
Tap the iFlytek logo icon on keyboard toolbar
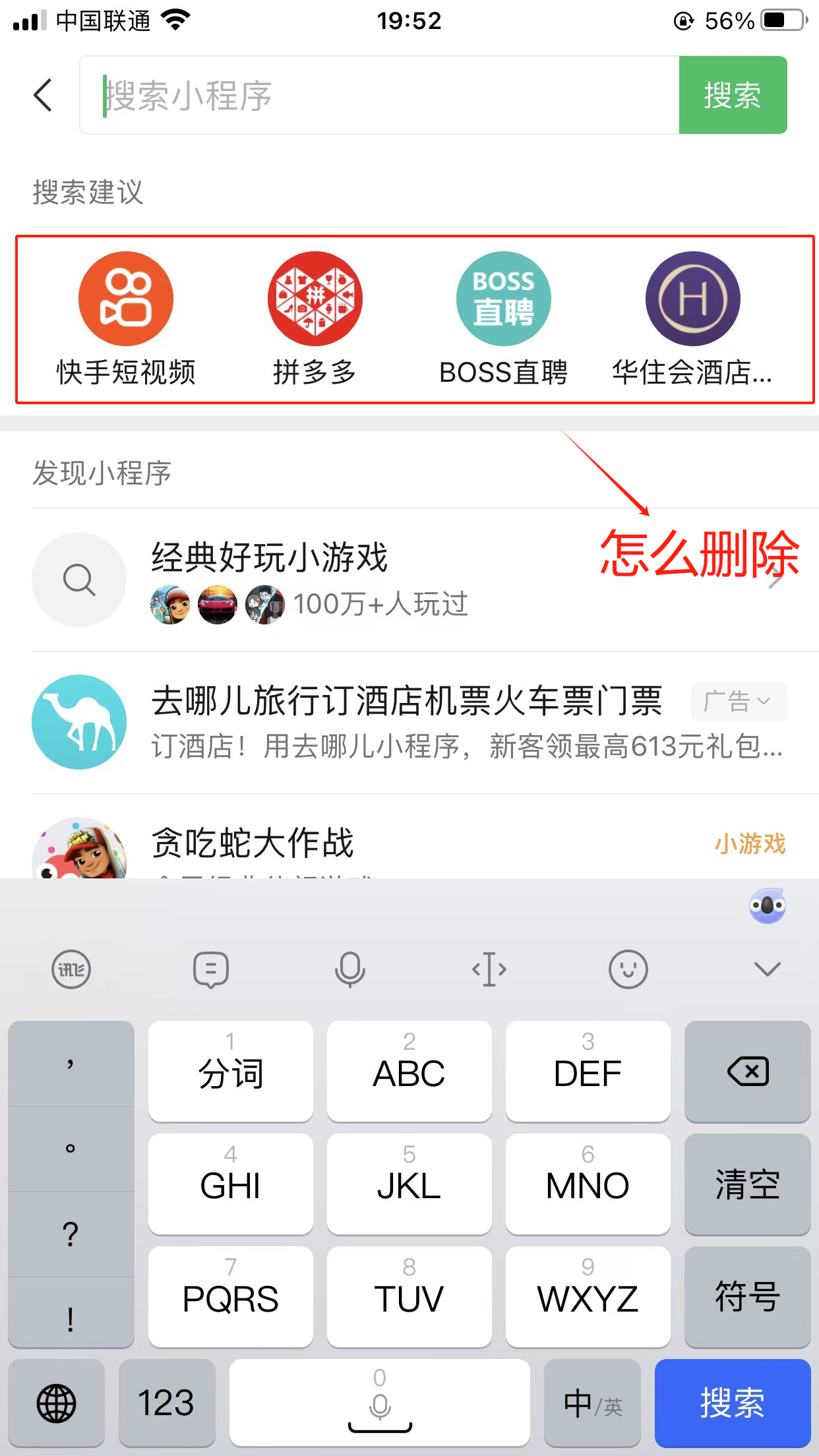point(71,969)
